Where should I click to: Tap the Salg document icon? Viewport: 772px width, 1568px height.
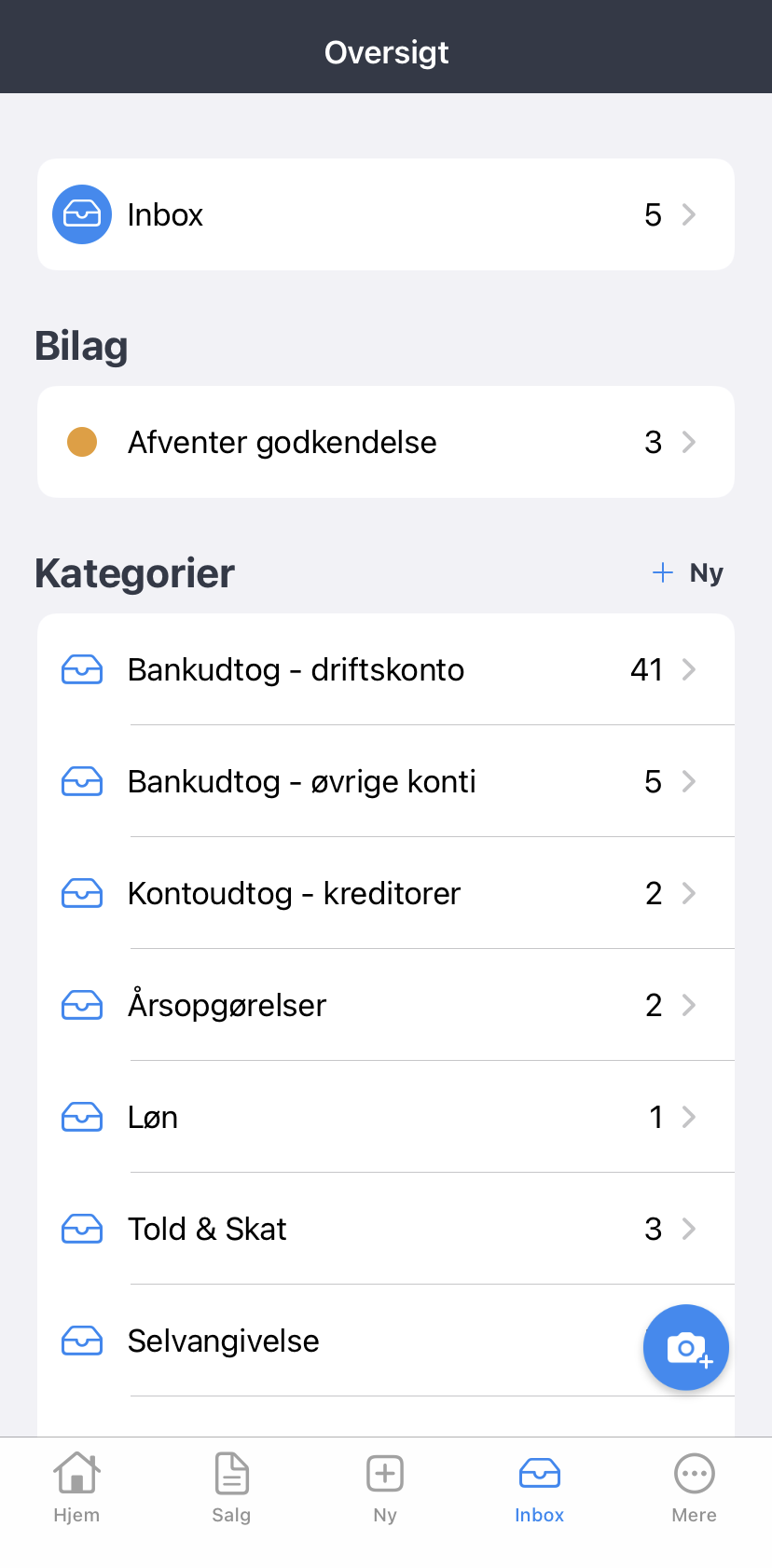click(231, 1471)
